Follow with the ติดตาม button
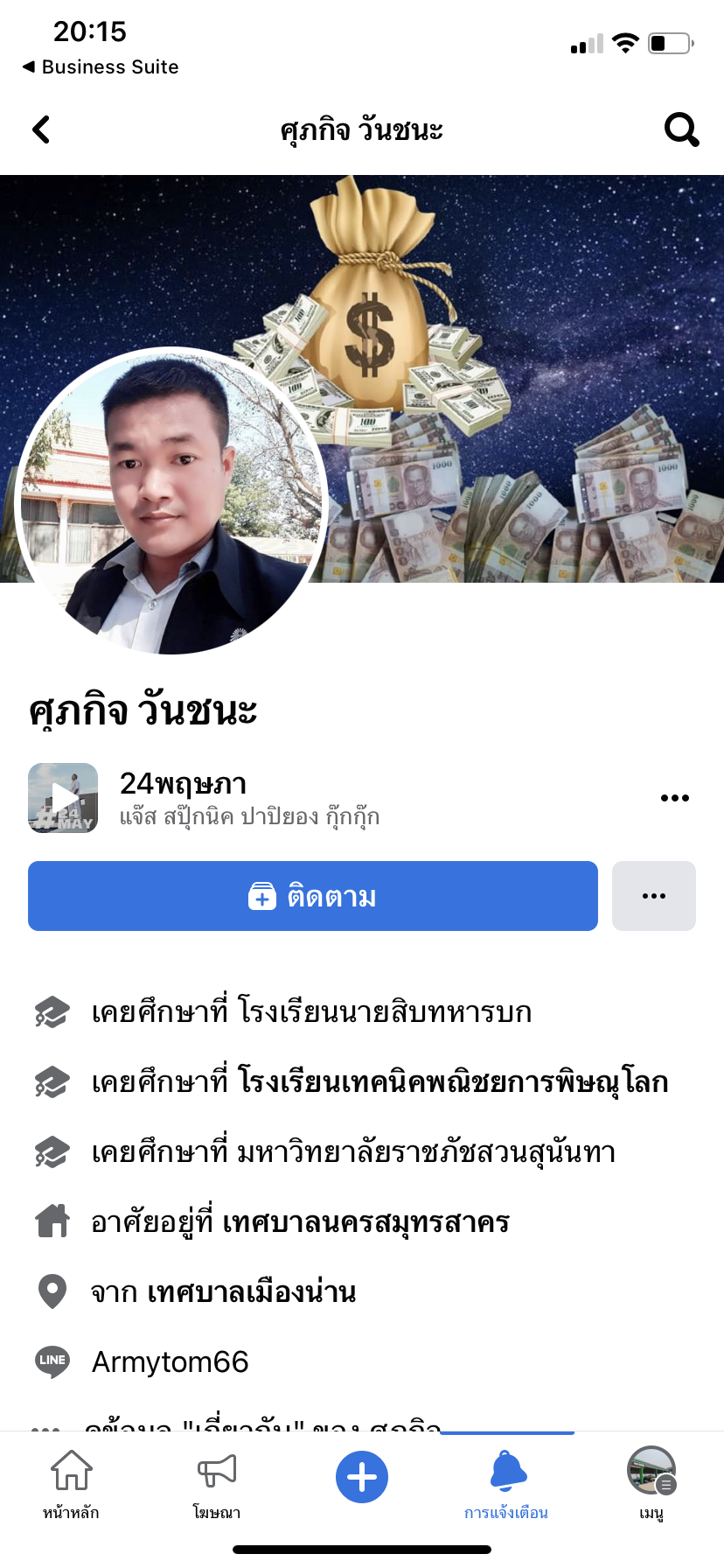The width and height of the screenshot is (724, 1568). (313, 896)
